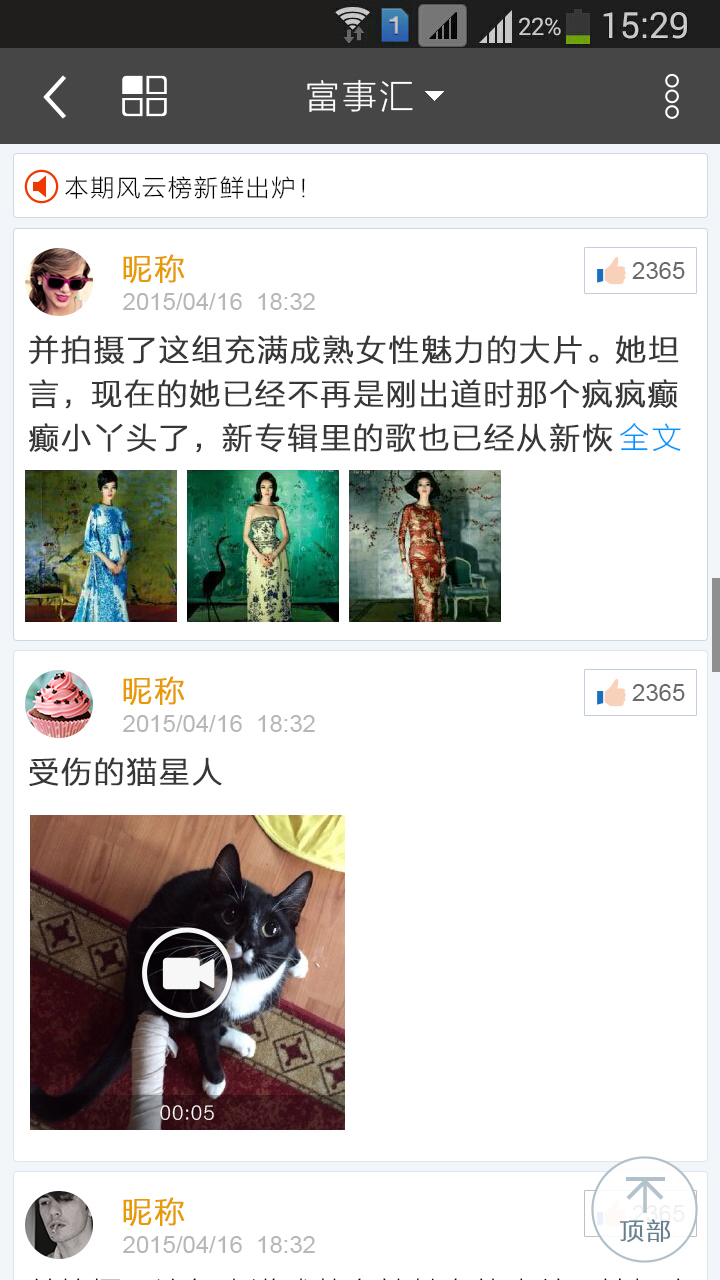Open the cupcake avatar profile
The image size is (720, 1280).
tap(59, 704)
